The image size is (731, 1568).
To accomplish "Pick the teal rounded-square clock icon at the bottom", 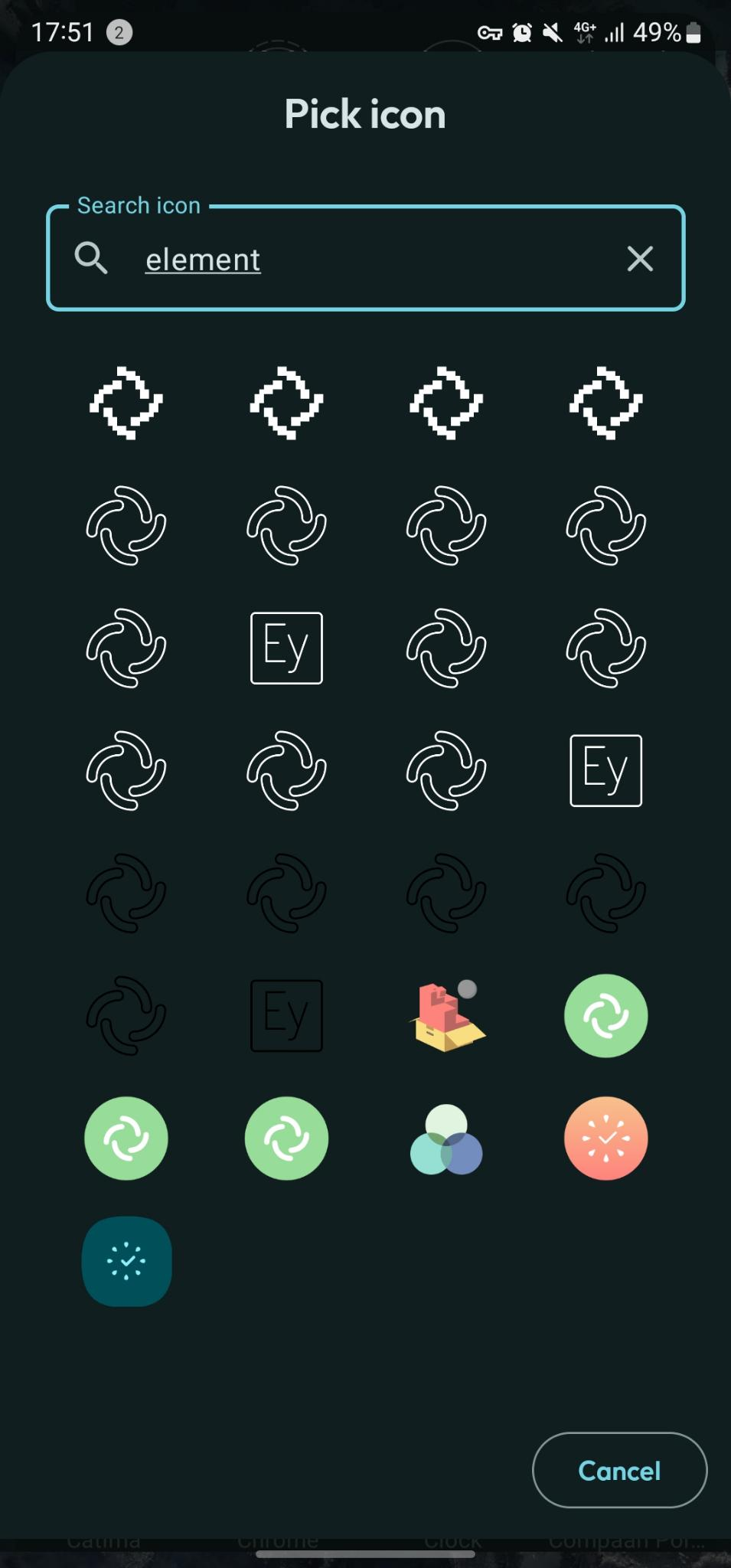I will pyautogui.click(x=126, y=1262).
